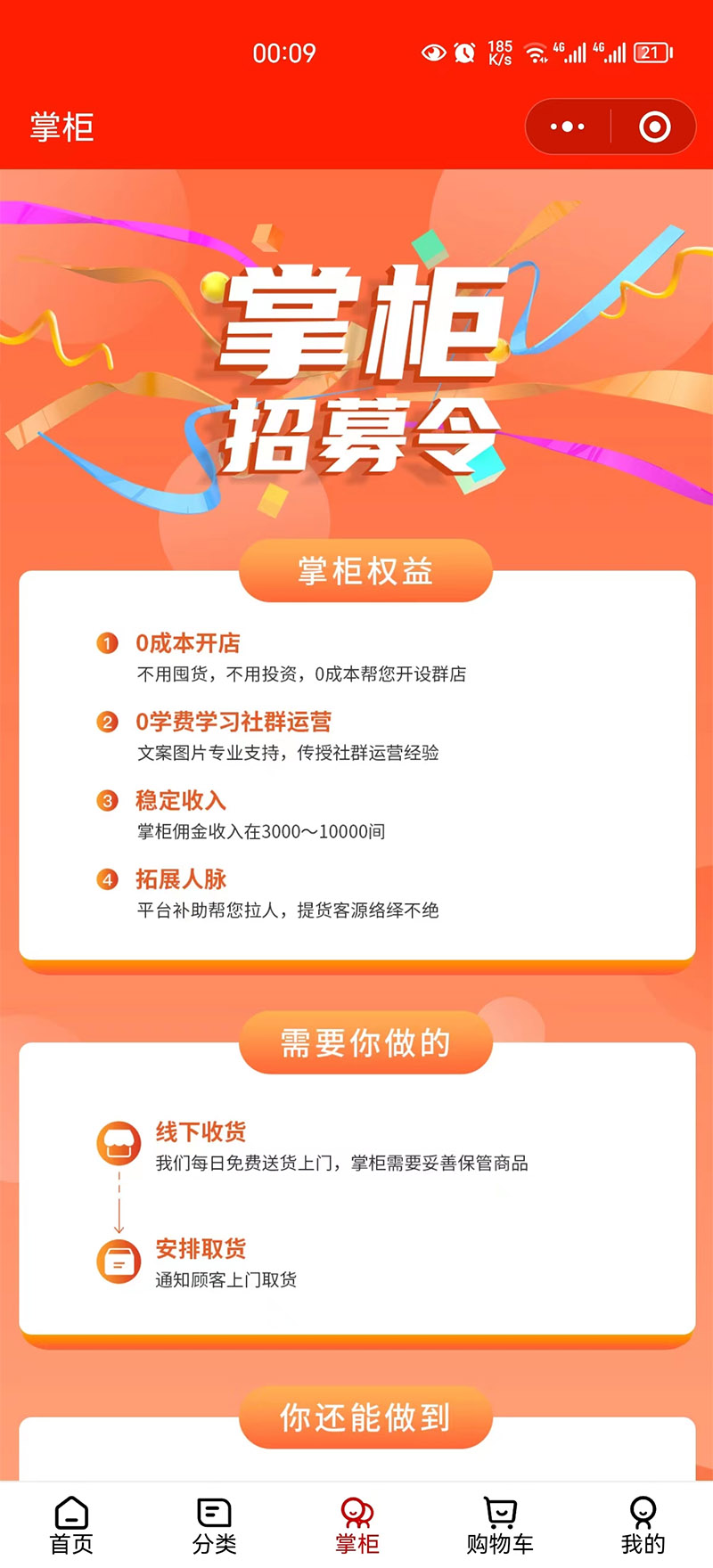Switch to the 我的 profile tab
This screenshot has height=1568, width=713.
pos(642,1525)
